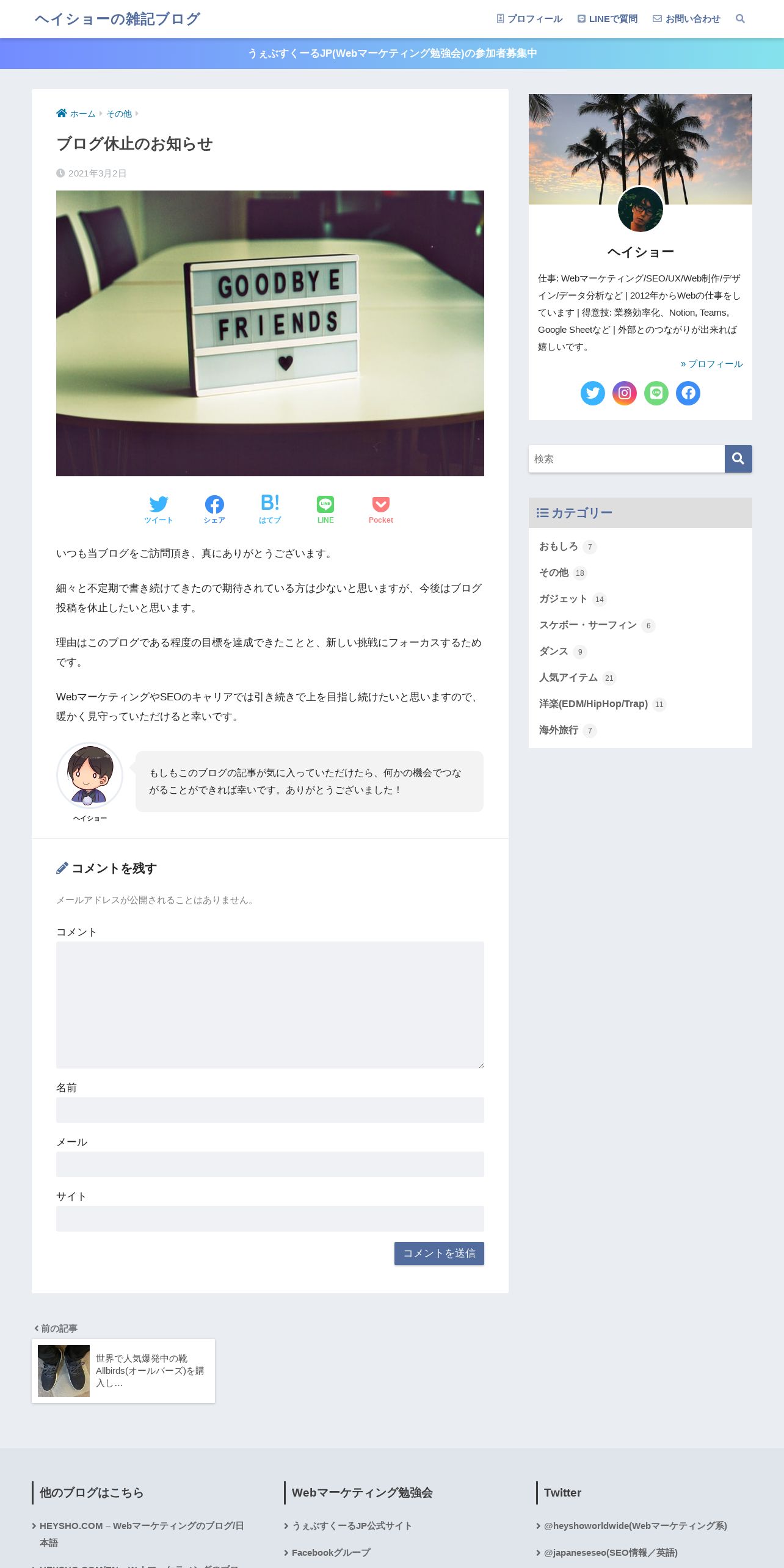Open the お問い合わせ header link

coord(686,19)
